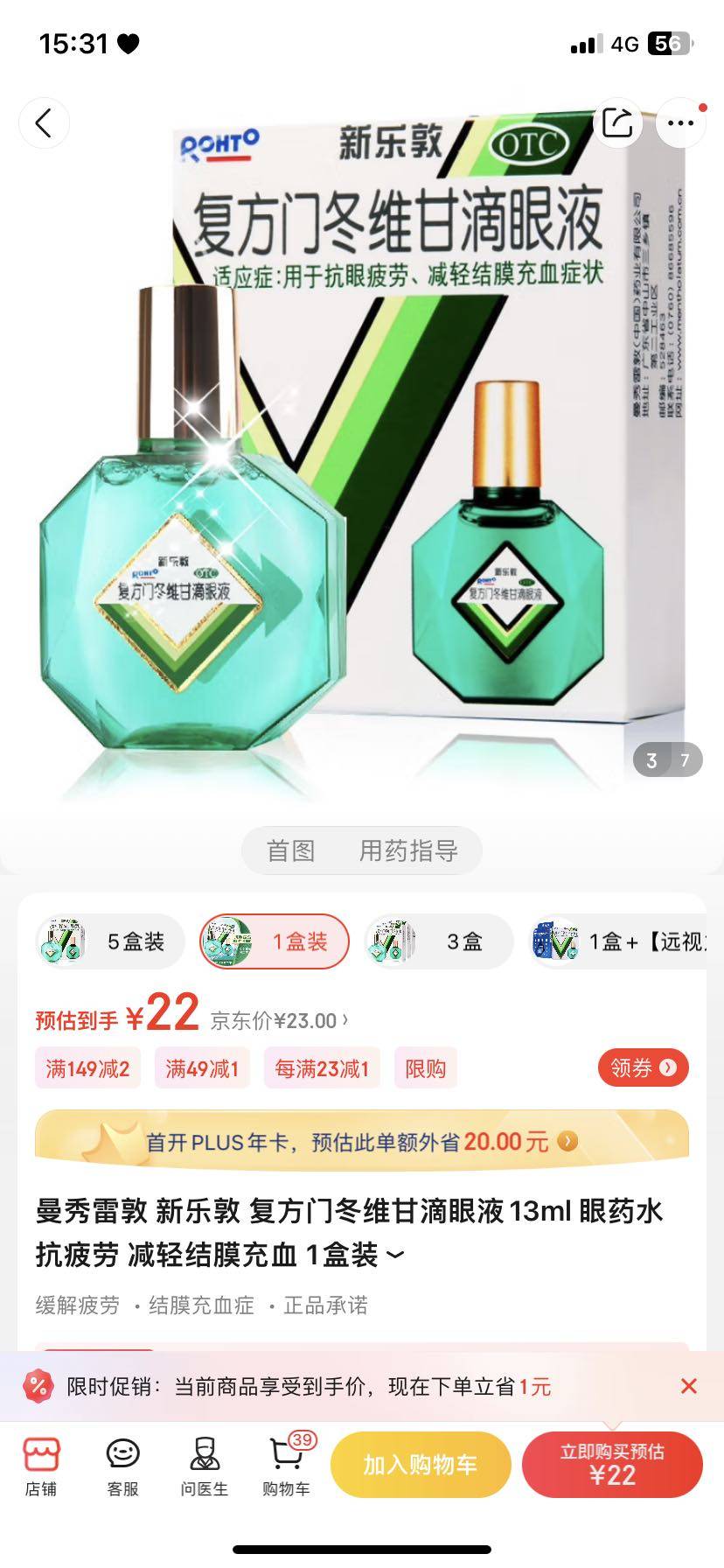
Task: Open the three-dot more menu
Action: 680,123
